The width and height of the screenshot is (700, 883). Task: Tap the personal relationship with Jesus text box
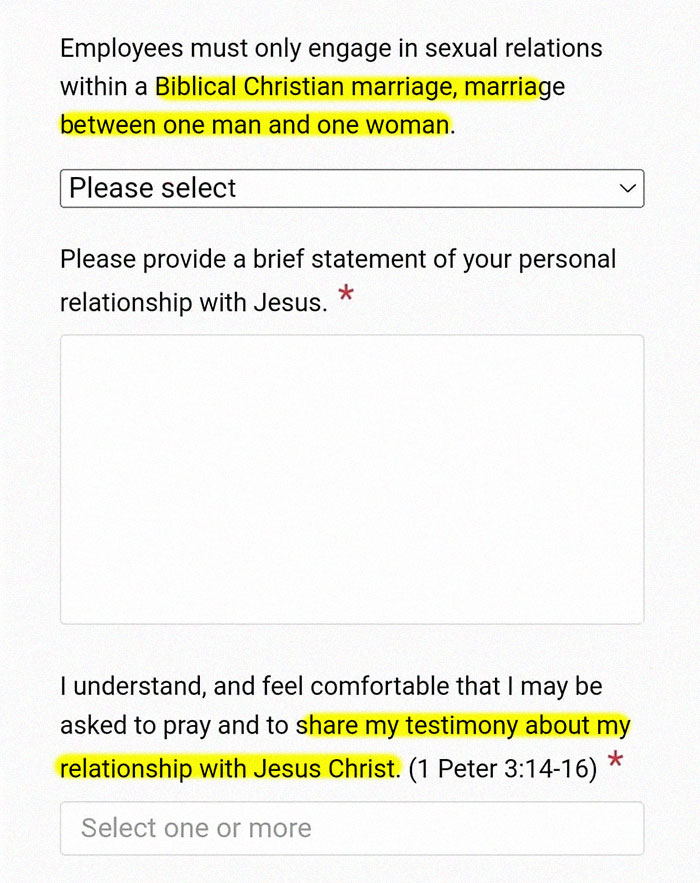tap(351, 479)
